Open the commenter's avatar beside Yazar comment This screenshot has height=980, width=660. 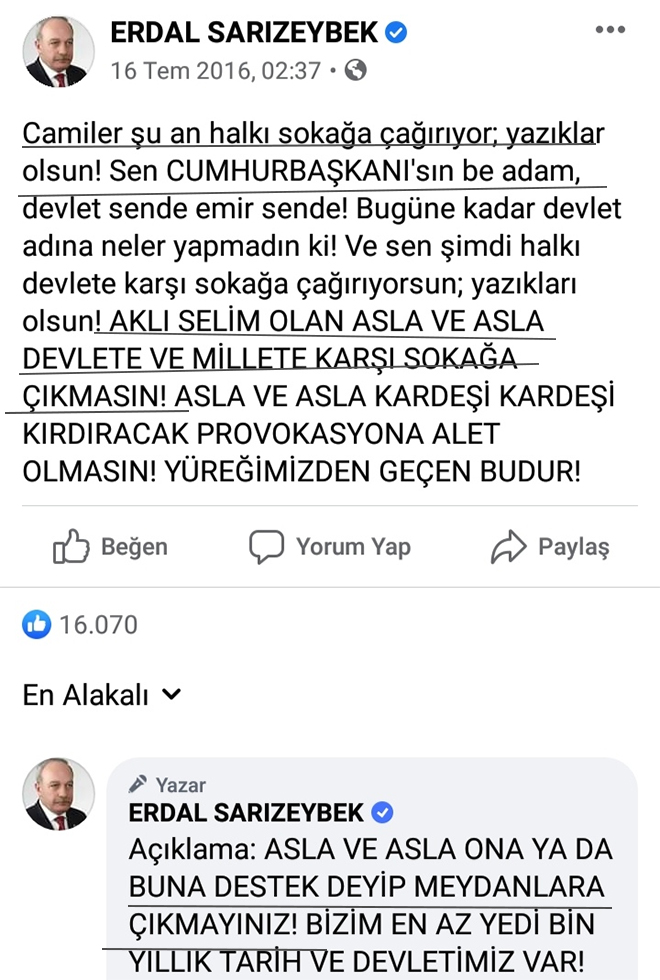58,794
